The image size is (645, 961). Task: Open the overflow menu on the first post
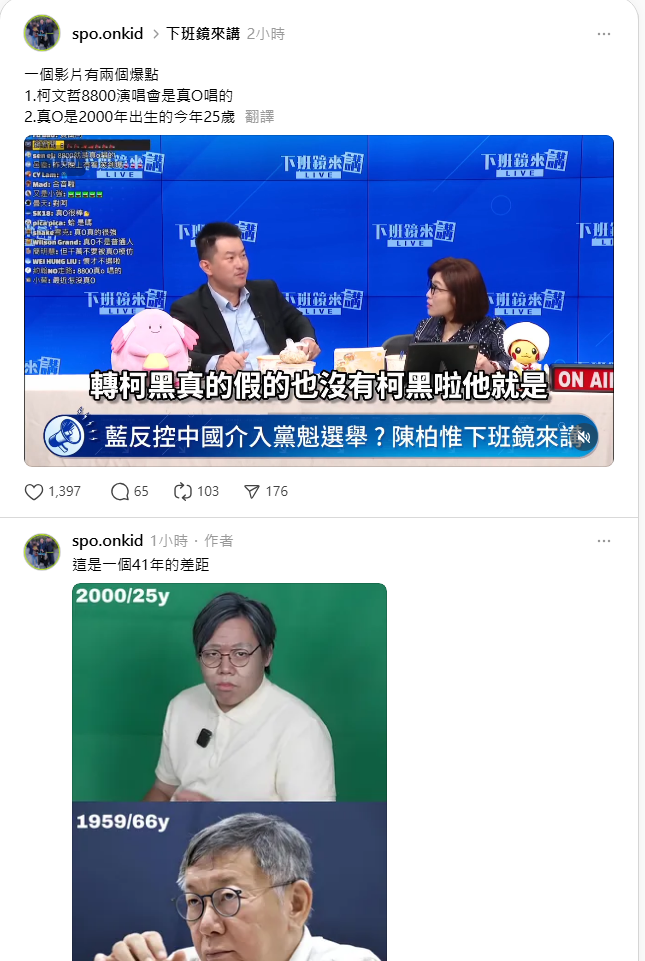coord(603,34)
